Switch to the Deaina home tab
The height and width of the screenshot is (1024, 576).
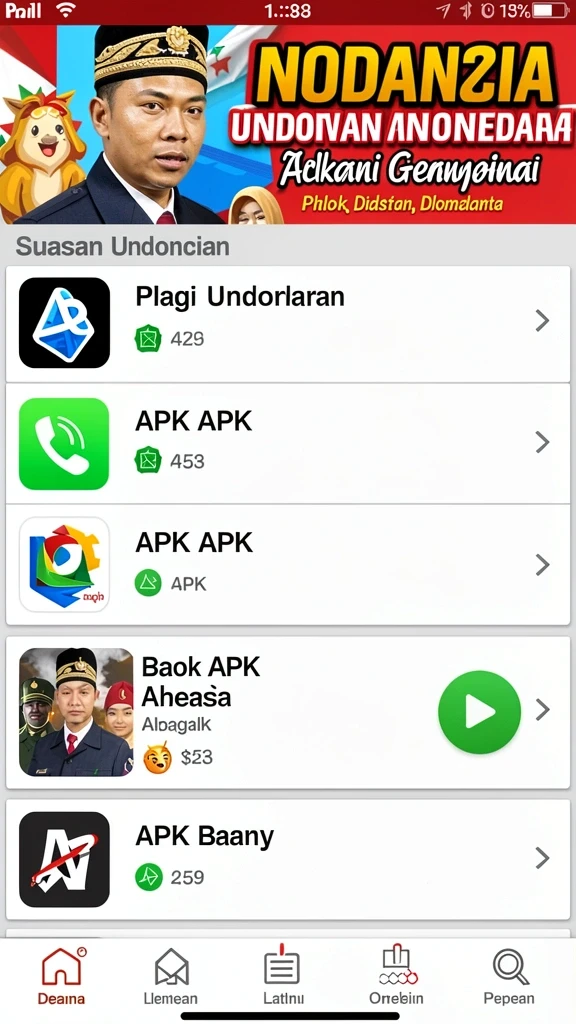61,975
